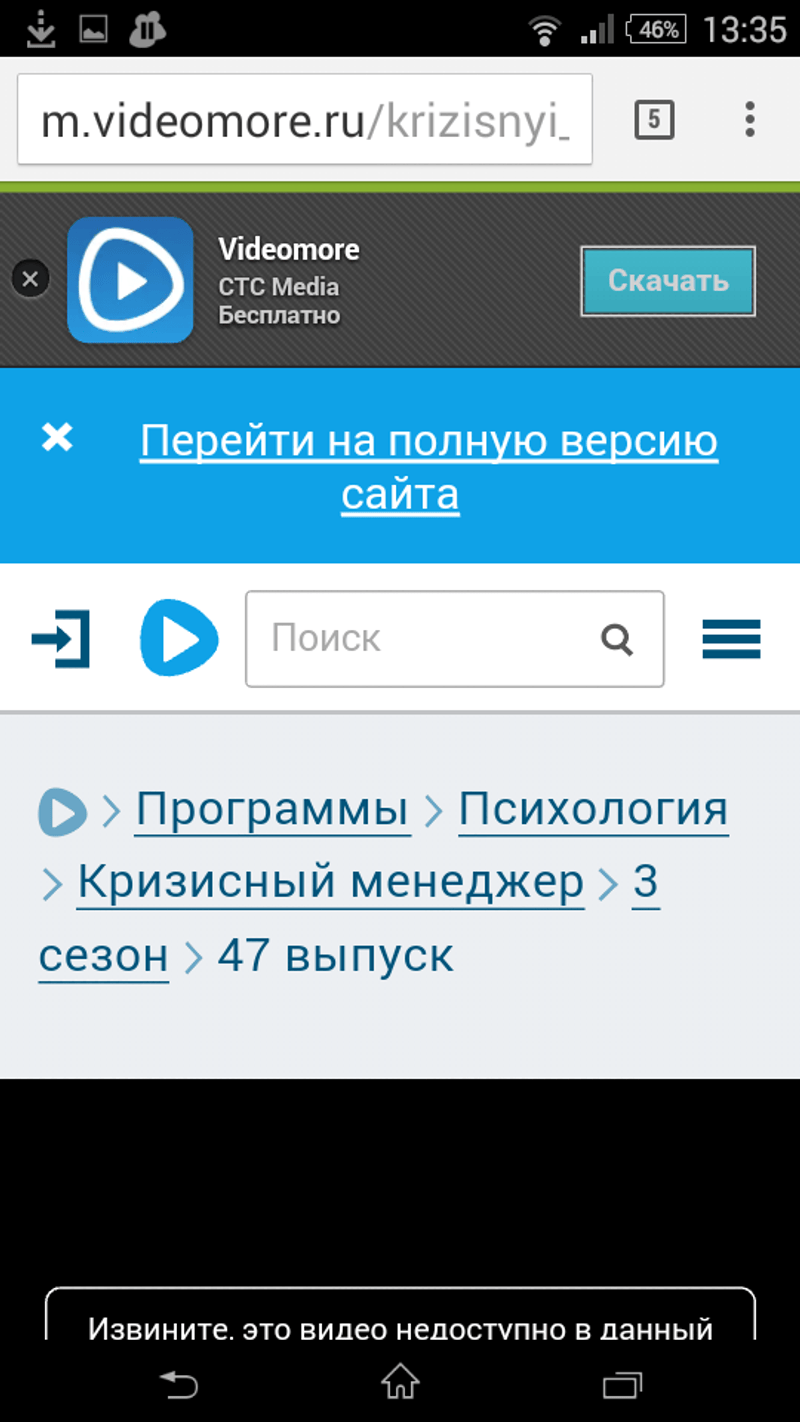The image size is (800, 1422).
Task: Open the Программы breadcrumb link
Action: [272, 809]
